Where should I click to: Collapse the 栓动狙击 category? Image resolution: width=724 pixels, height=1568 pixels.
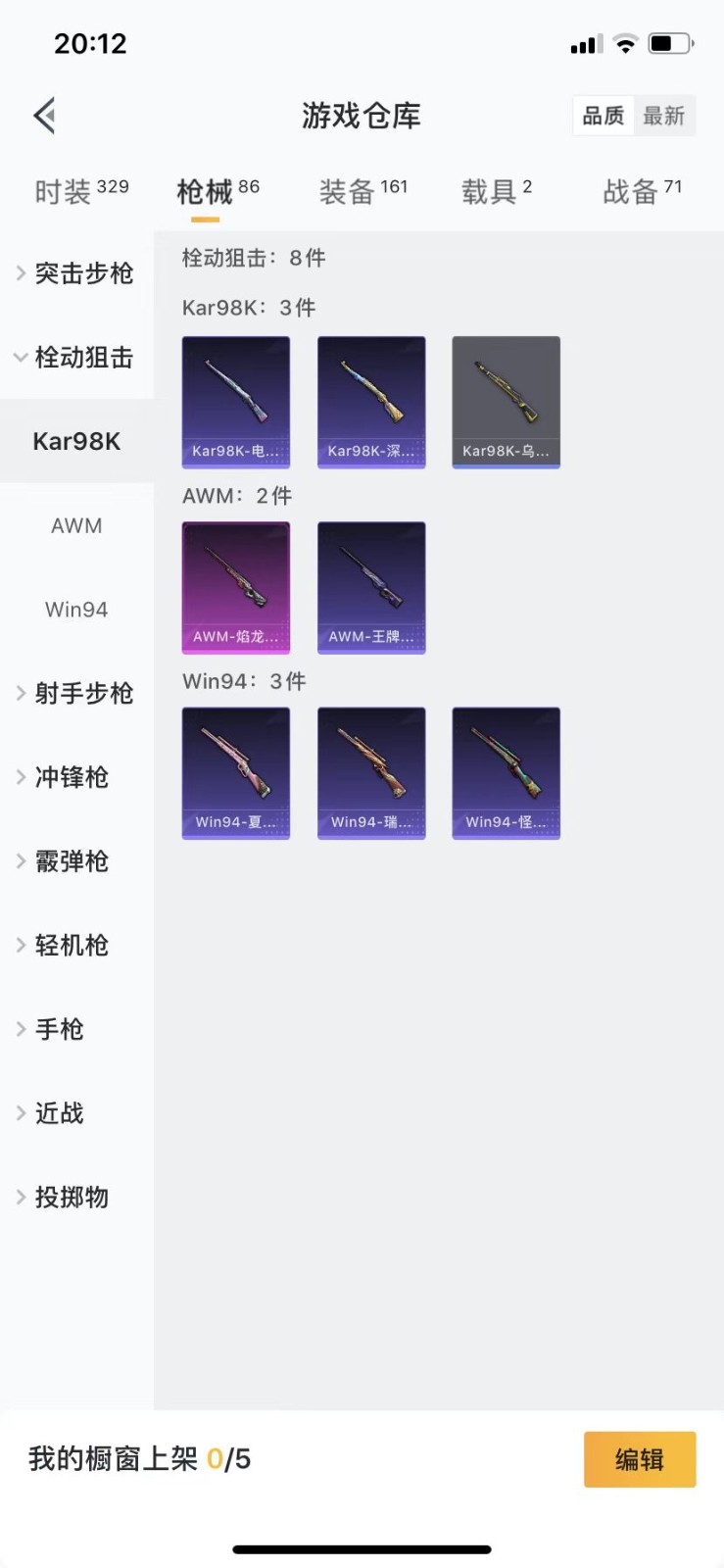pyautogui.click(x=76, y=358)
